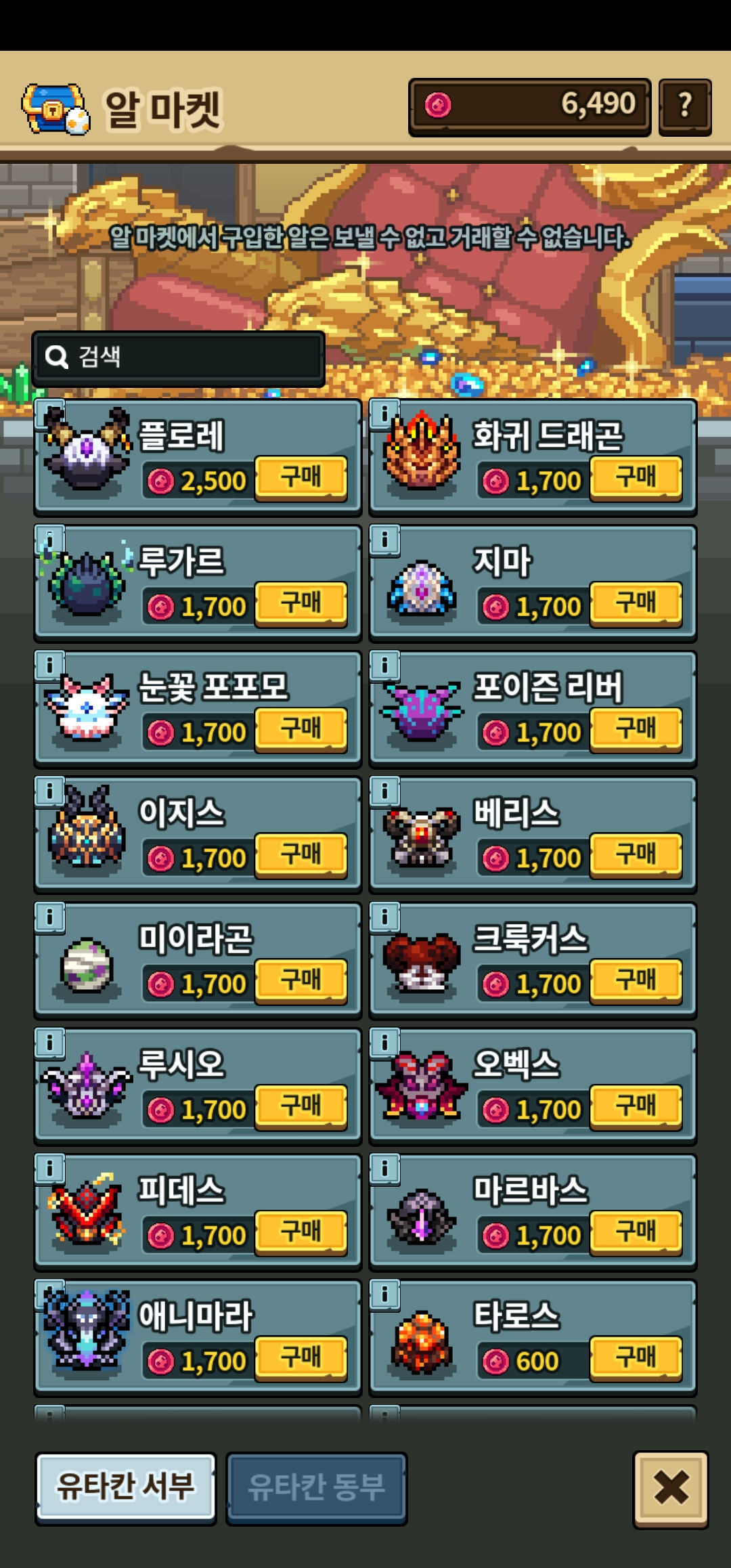Purchase the 눈꽃 포포모 egg
Viewport: 731px width, 1568px height.
pyautogui.click(x=301, y=729)
